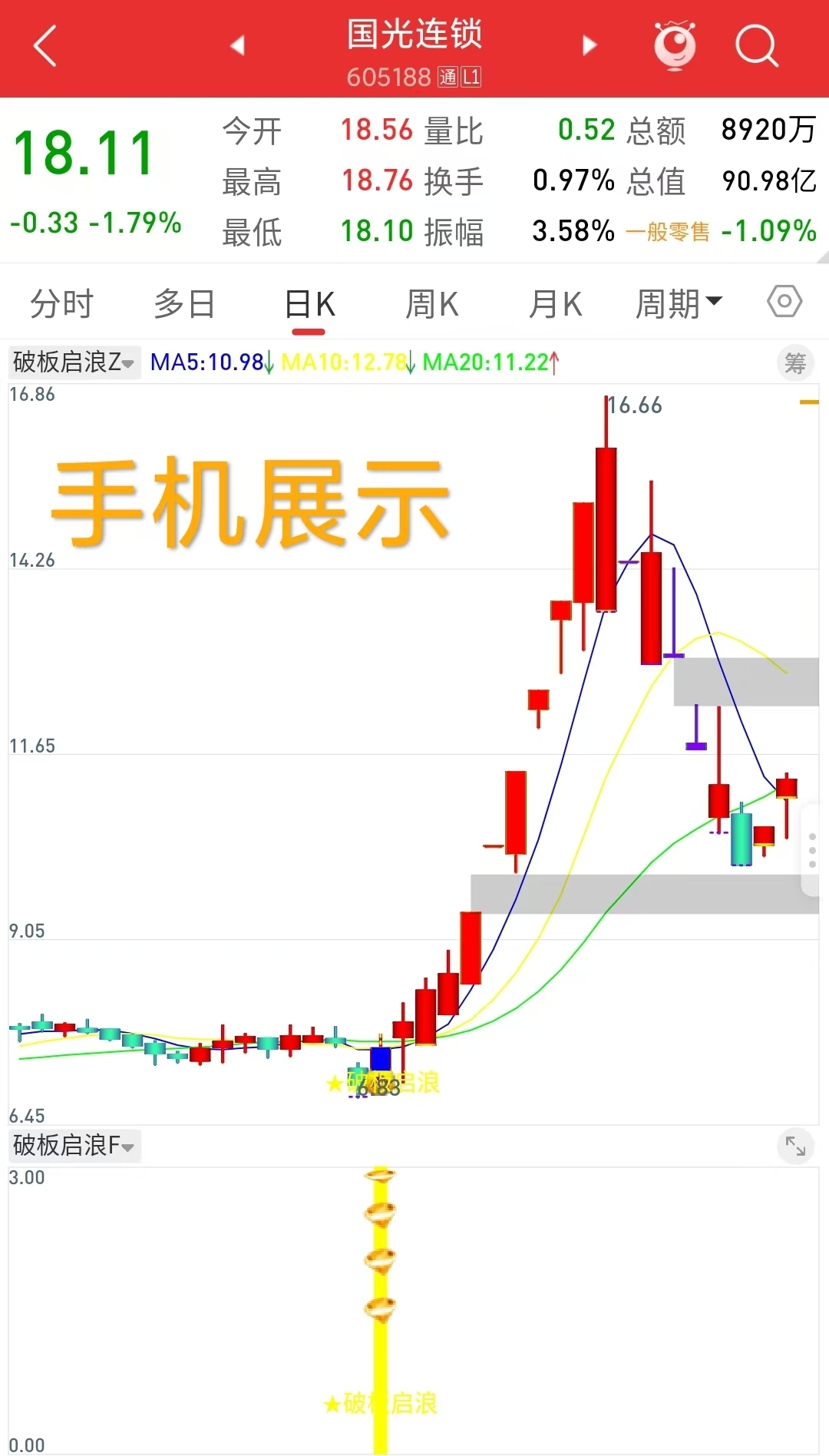829x1456 pixels.
Task: Open the robot assistant icon
Action: tap(675, 46)
